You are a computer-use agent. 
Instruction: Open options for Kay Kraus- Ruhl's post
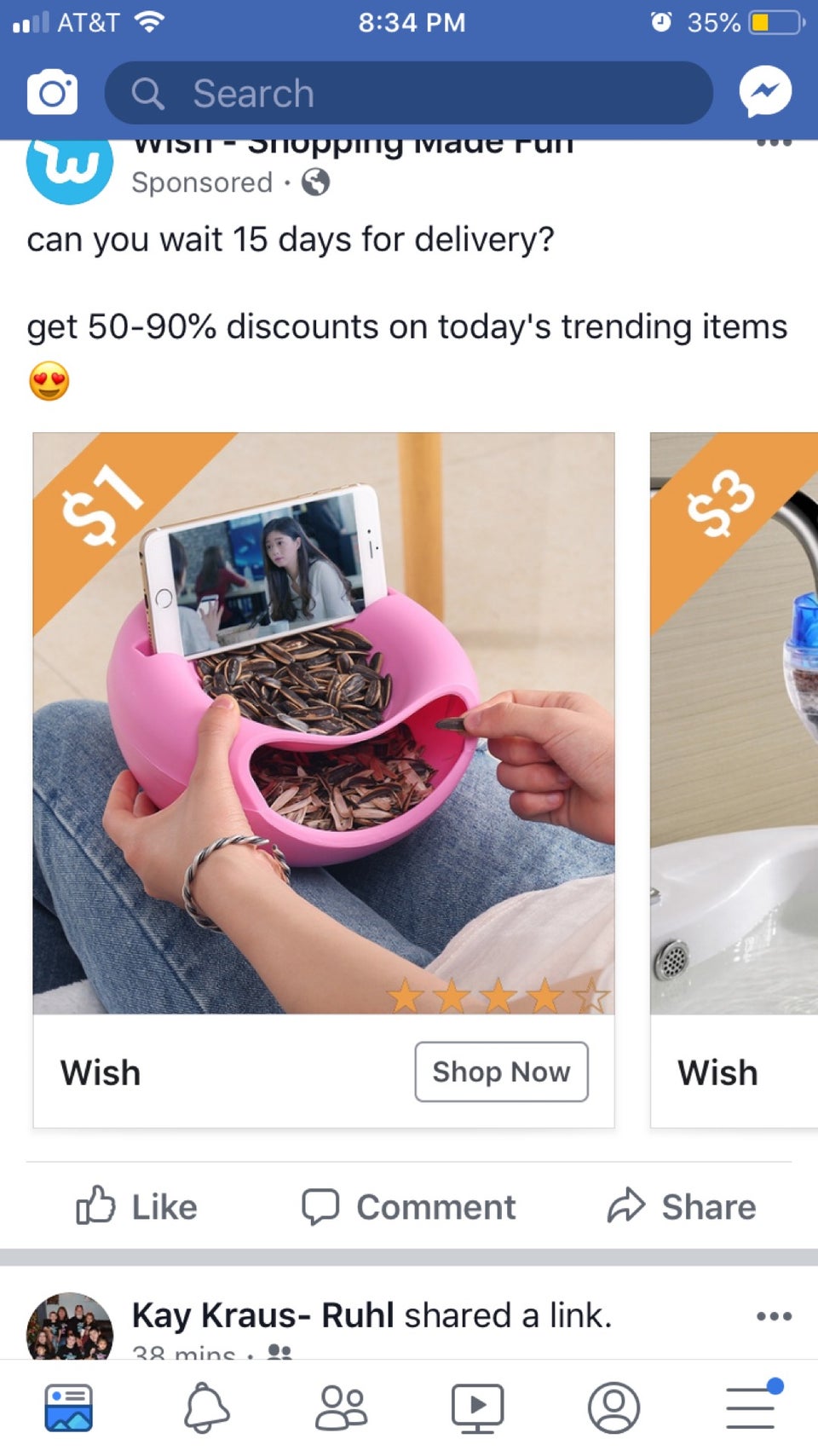(x=774, y=1317)
